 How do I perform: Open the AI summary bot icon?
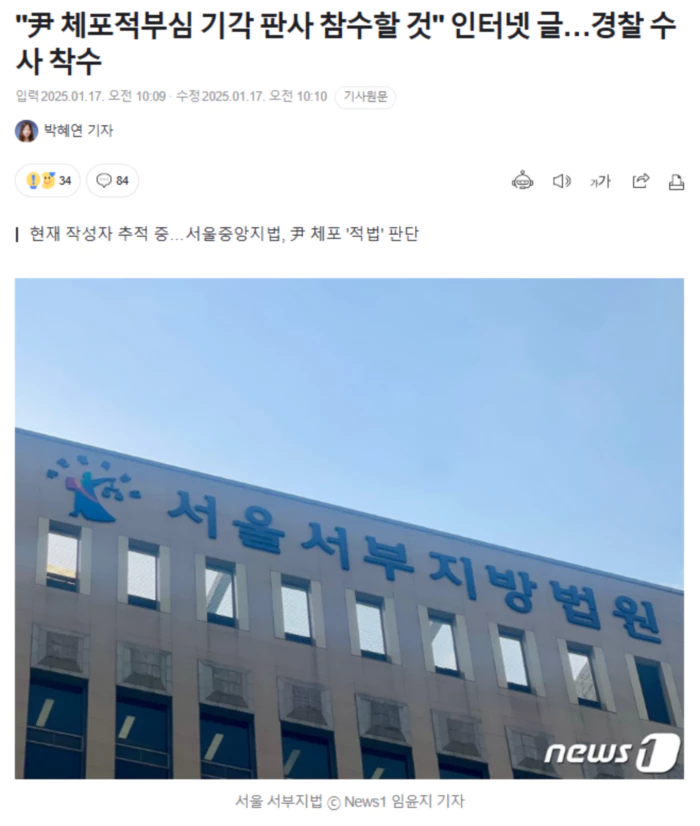(x=523, y=181)
